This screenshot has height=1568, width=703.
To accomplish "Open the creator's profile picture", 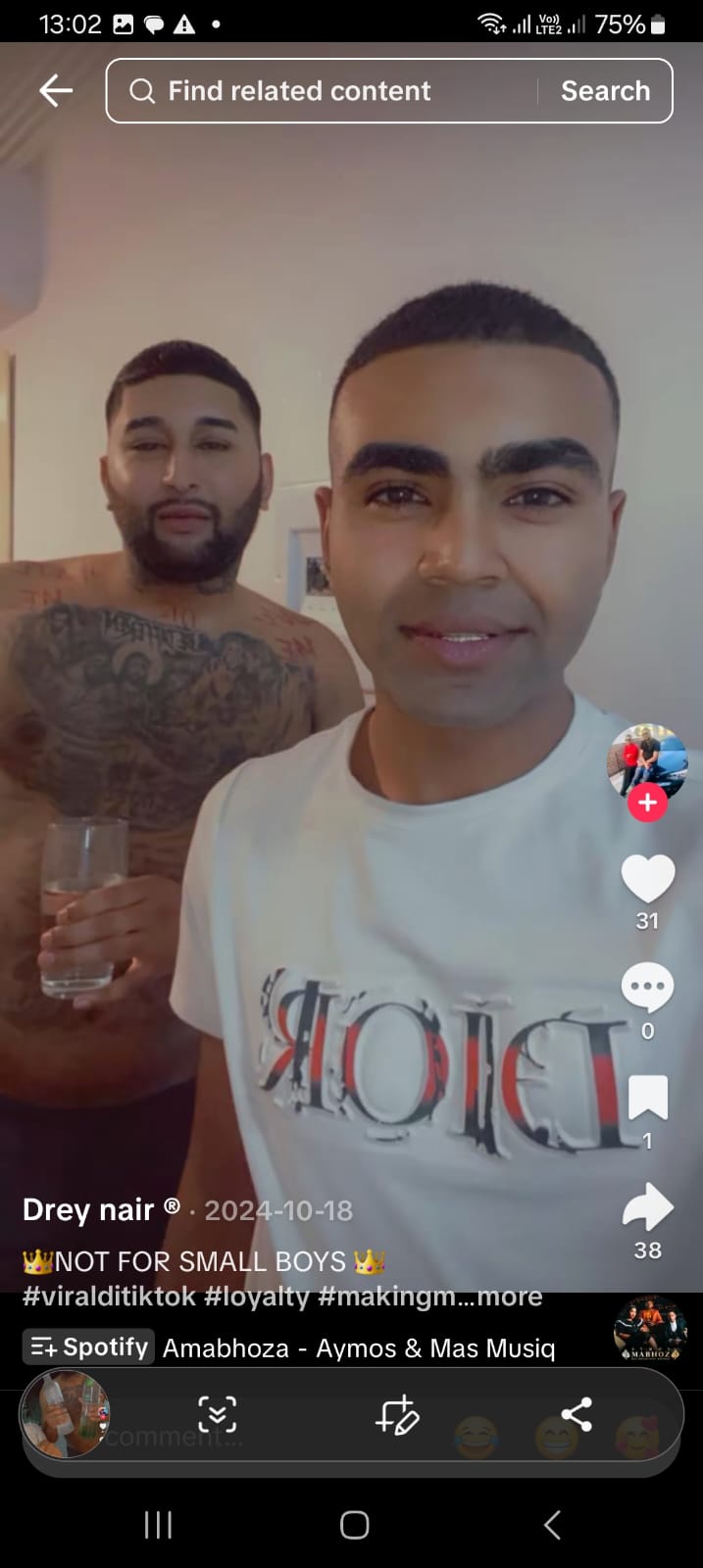I will pos(647,759).
